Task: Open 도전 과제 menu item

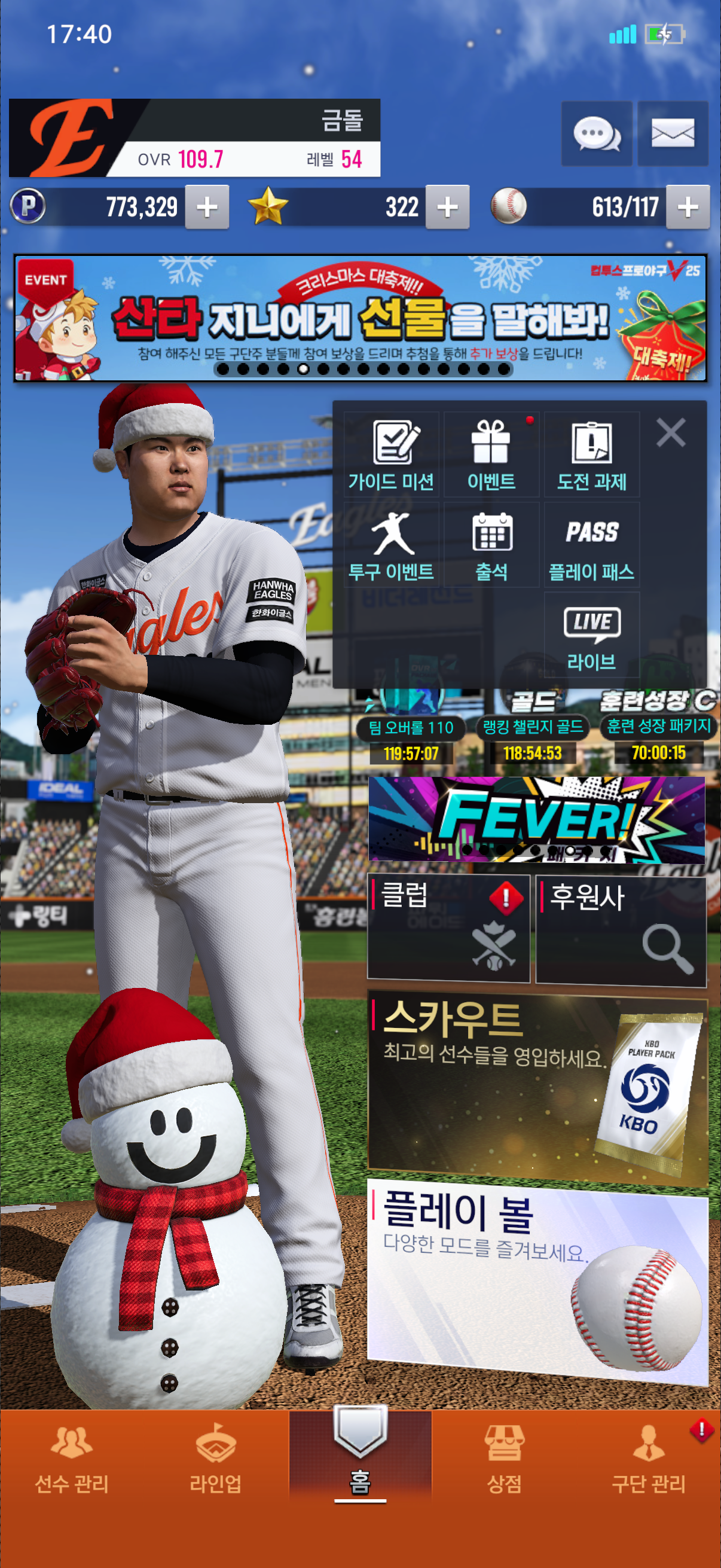Action: point(591,454)
